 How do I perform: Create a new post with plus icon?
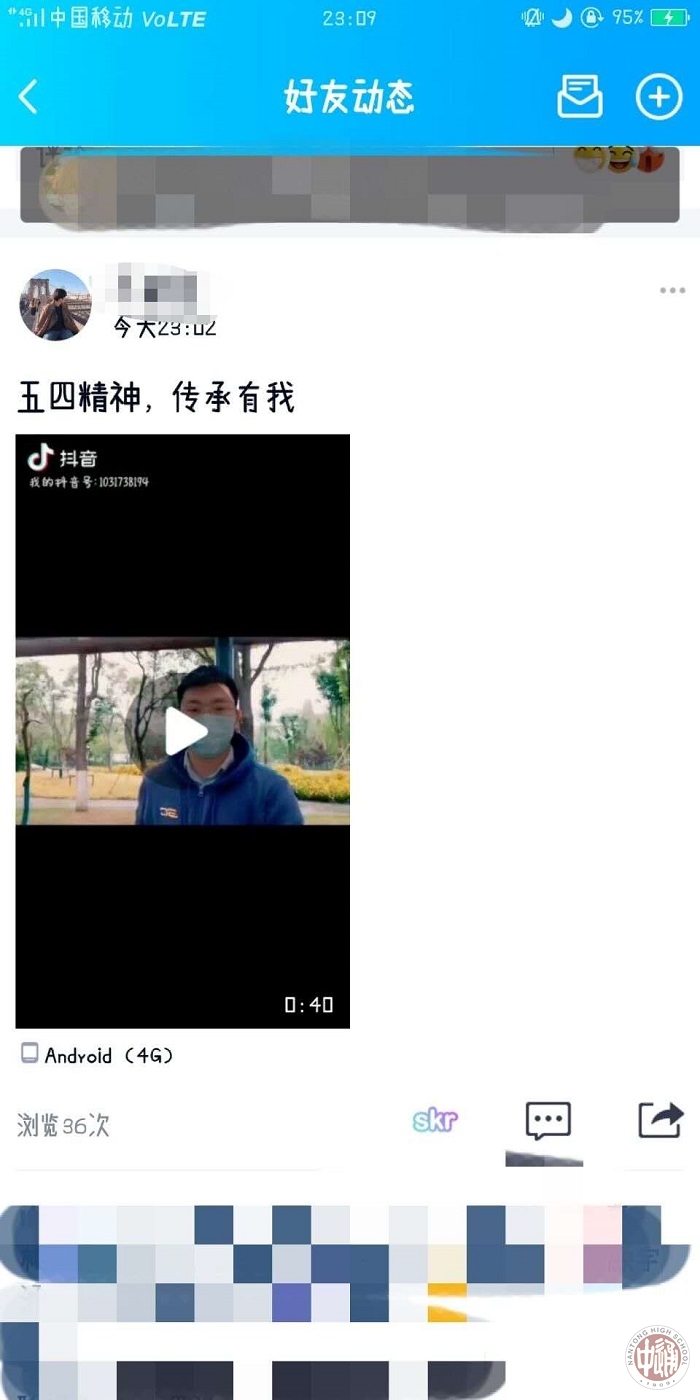point(658,97)
